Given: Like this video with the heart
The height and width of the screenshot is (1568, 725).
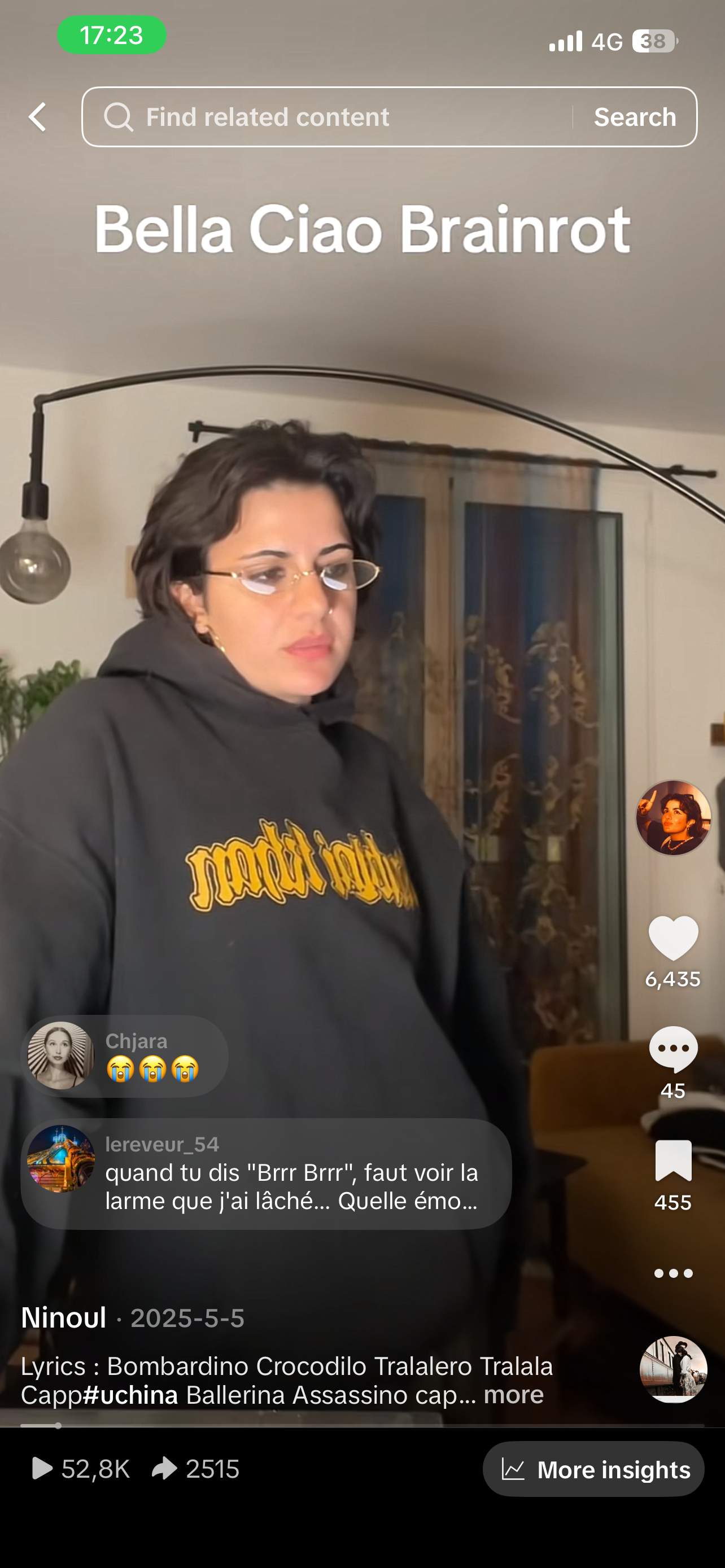Looking at the screenshot, I should point(673,938).
